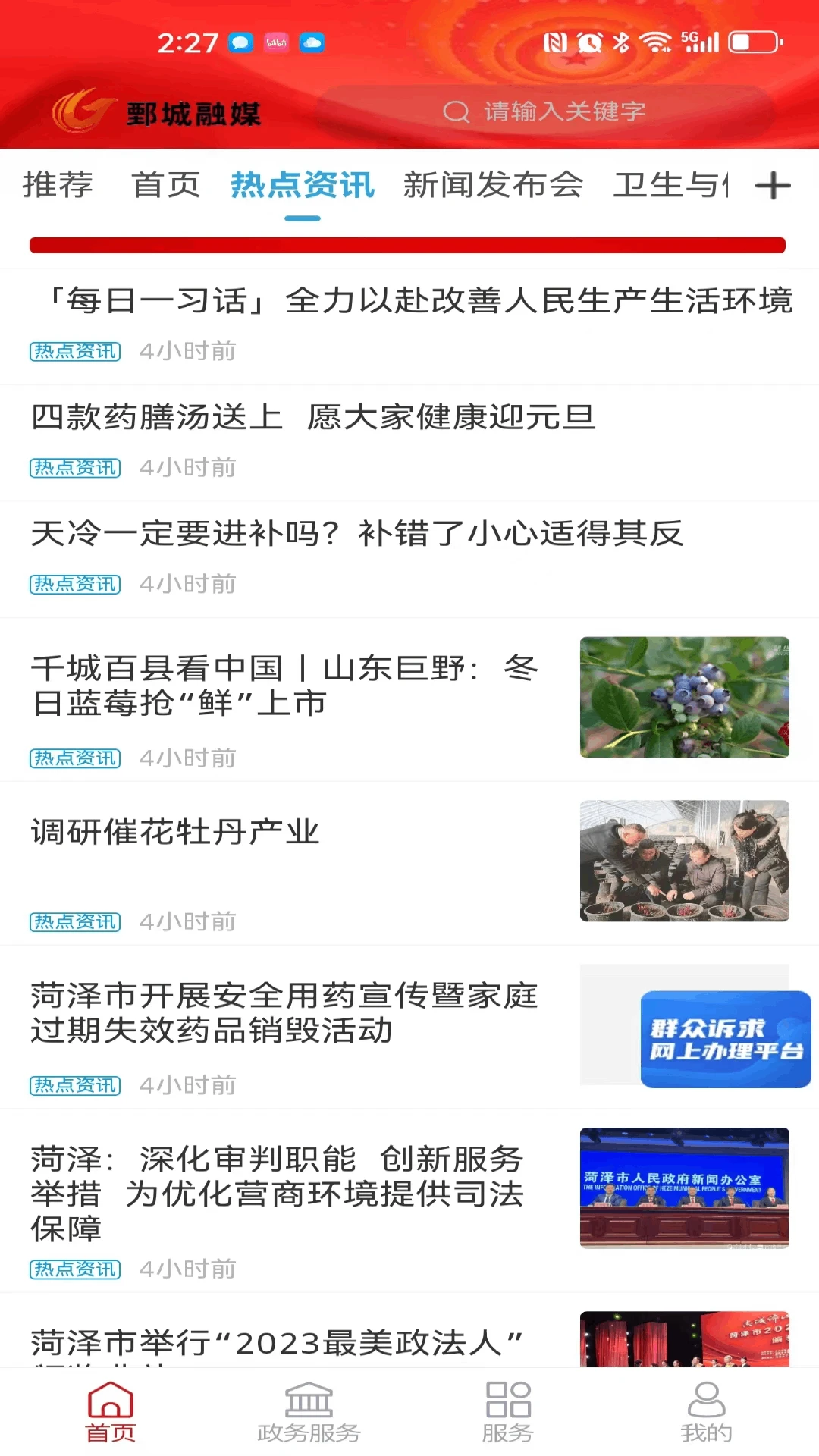Tap the magnifier search icon
Screen dimensions: 819x1456
456,111
